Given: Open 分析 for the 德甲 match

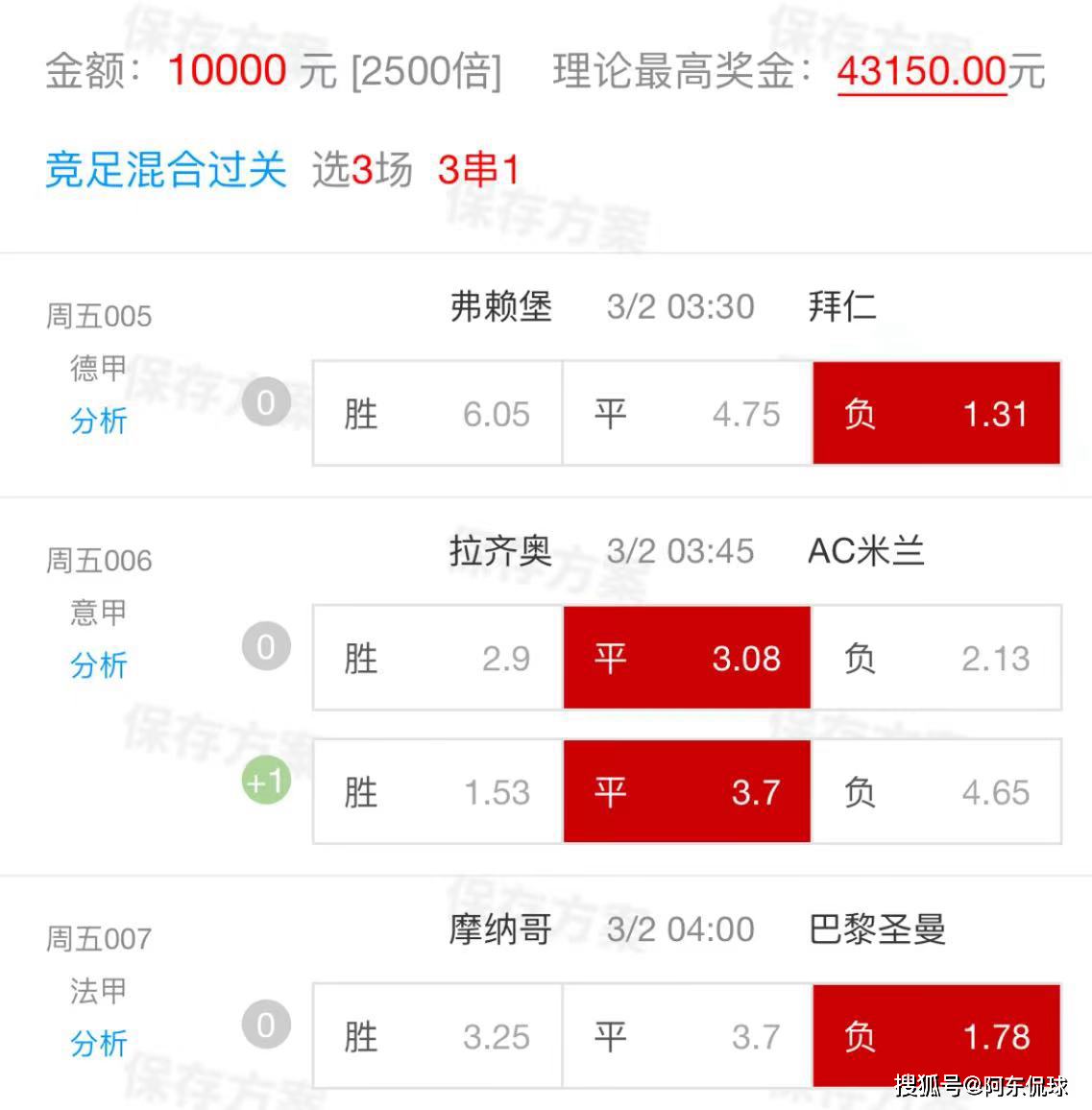Looking at the screenshot, I should [x=99, y=422].
